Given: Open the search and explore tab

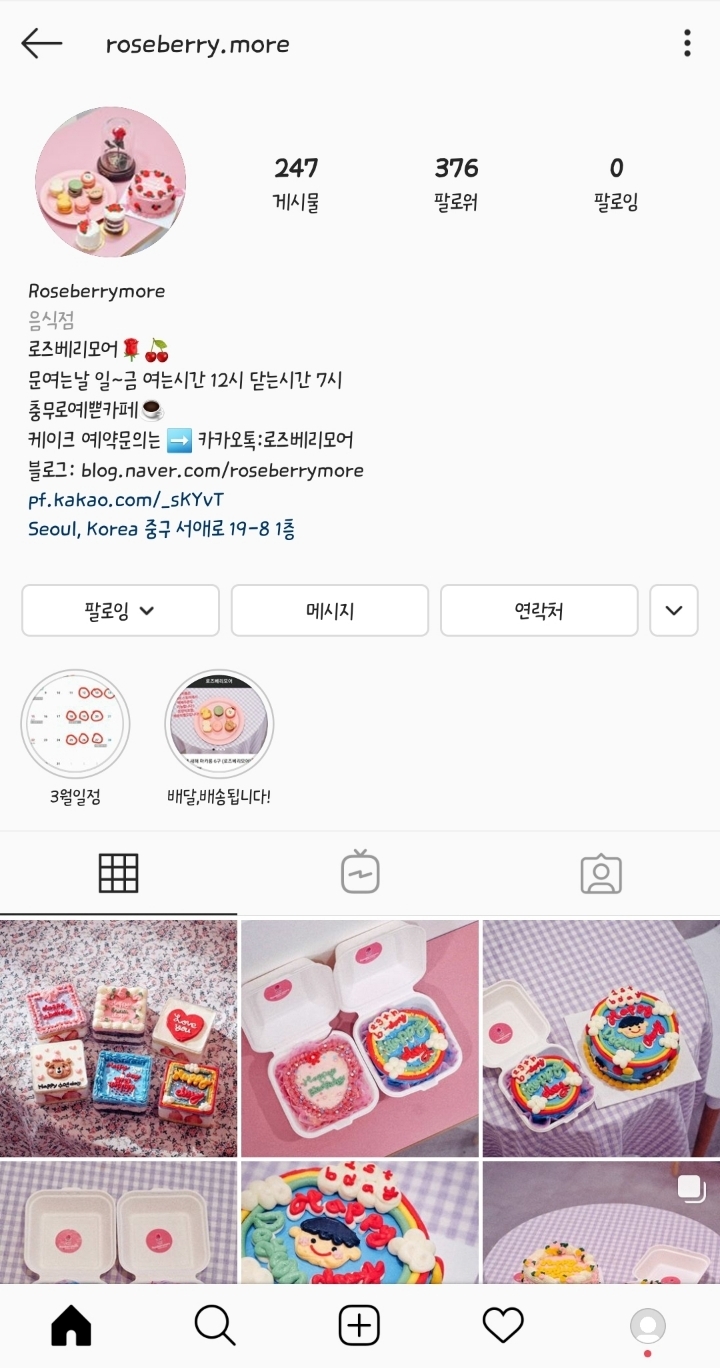Looking at the screenshot, I should coord(215,1326).
